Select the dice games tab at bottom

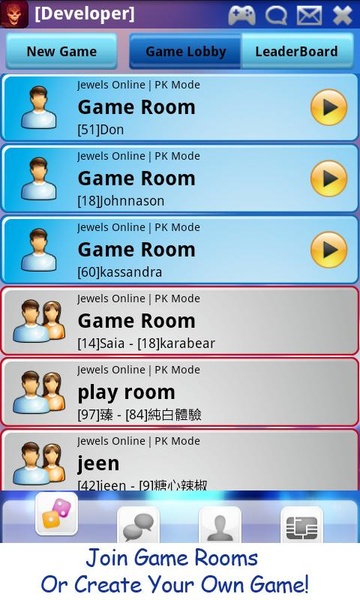57,514
